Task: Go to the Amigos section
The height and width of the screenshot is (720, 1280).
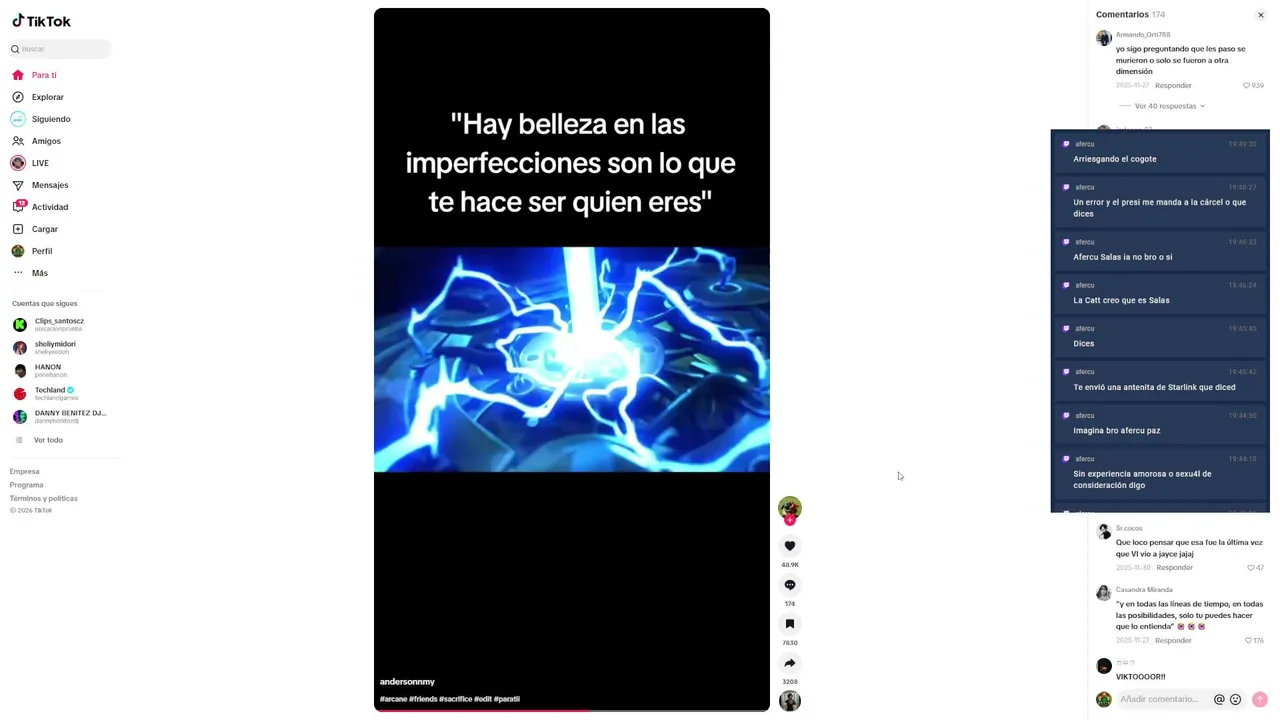Action: click(x=46, y=141)
